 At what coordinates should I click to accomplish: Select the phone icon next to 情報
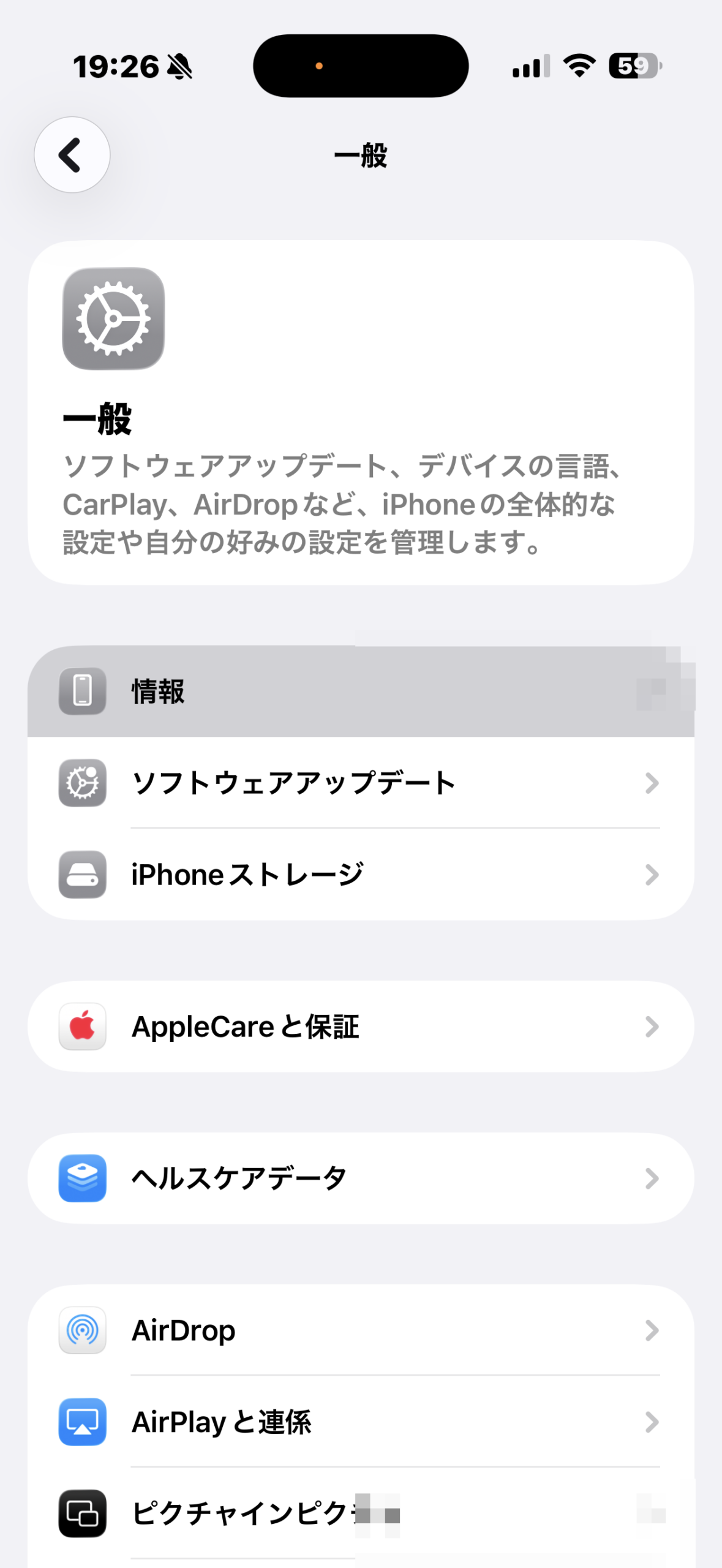[x=82, y=691]
